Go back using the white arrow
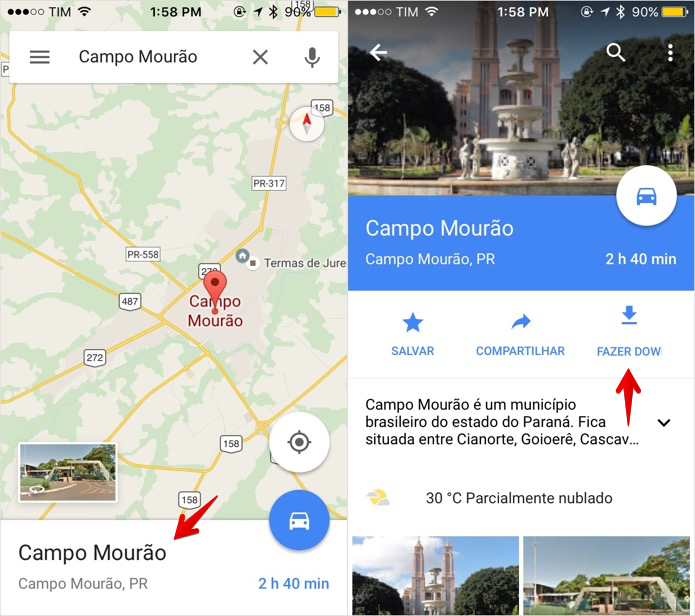This screenshot has width=695, height=616. (x=378, y=52)
